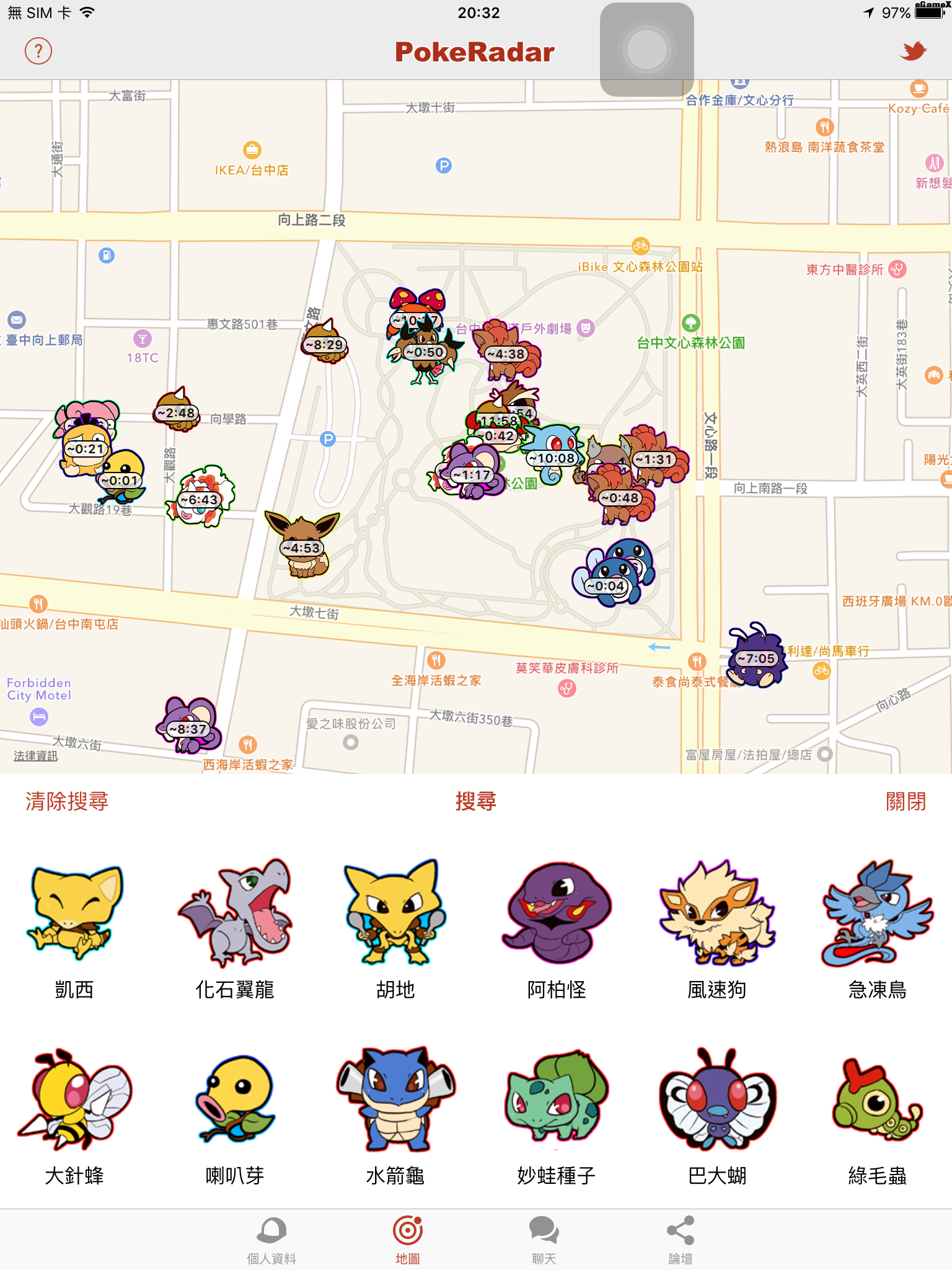This screenshot has height=1270, width=952.
Task: Tap the 搜尋 search button
Action: [x=475, y=801]
